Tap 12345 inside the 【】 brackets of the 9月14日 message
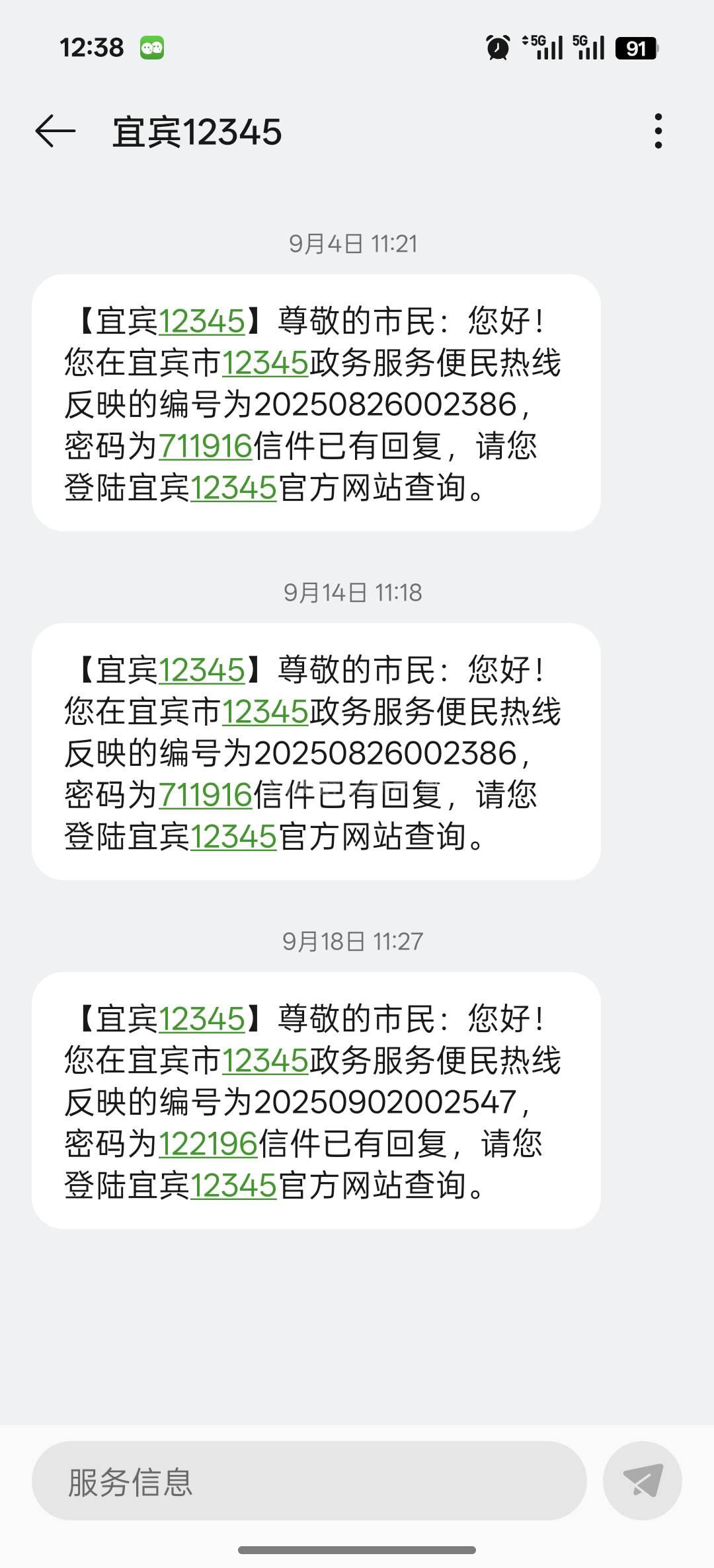The width and height of the screenshot is (714, 1568). point(202,670)
